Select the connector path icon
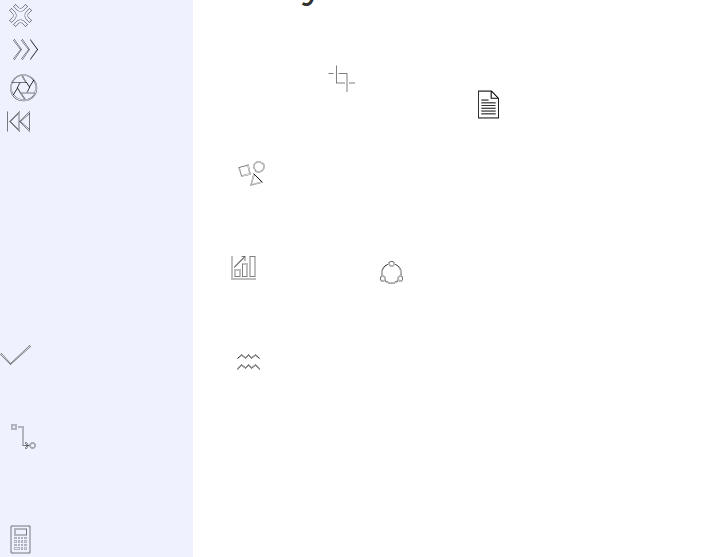The width and height of the screenshot is (720, 557). tap(23, 436)
